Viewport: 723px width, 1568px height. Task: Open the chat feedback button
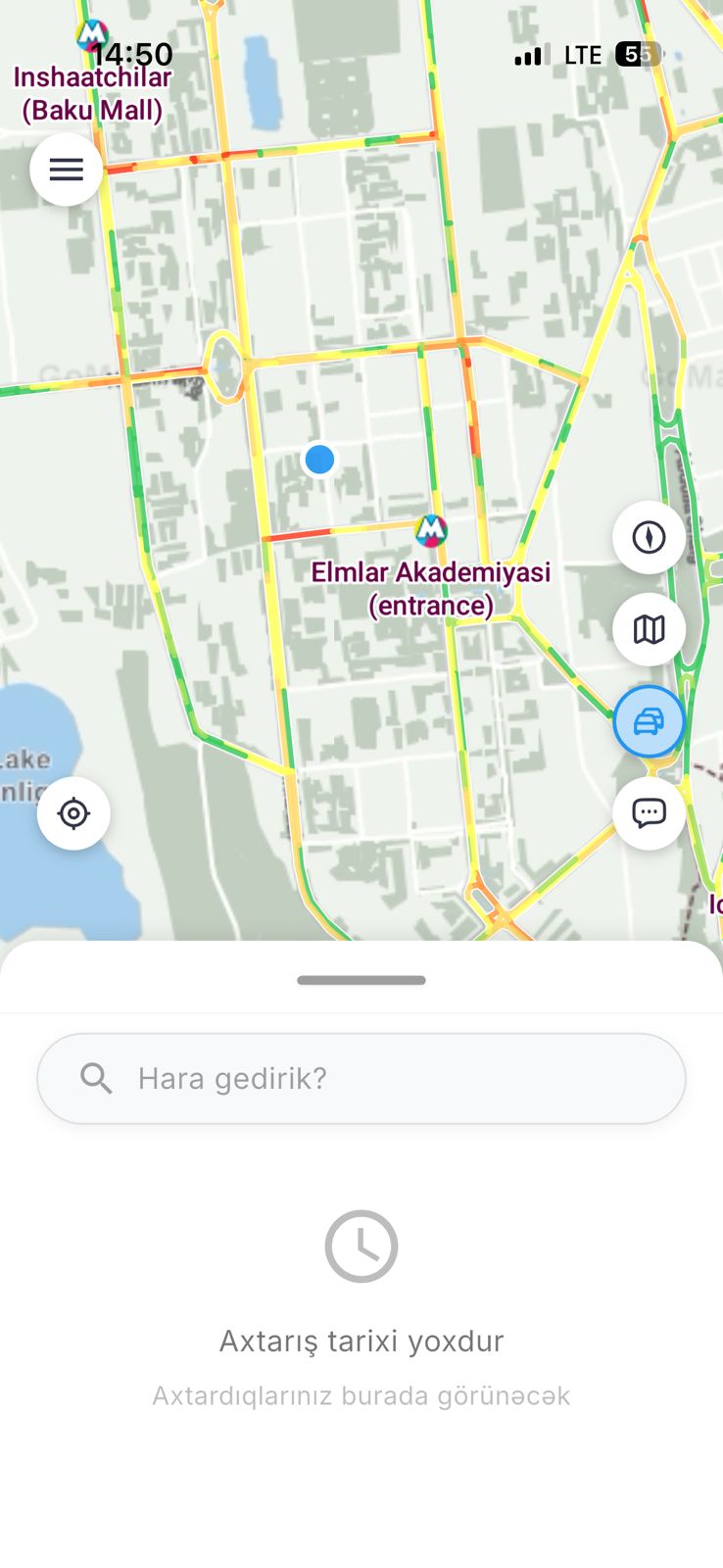tap(649, 813)
